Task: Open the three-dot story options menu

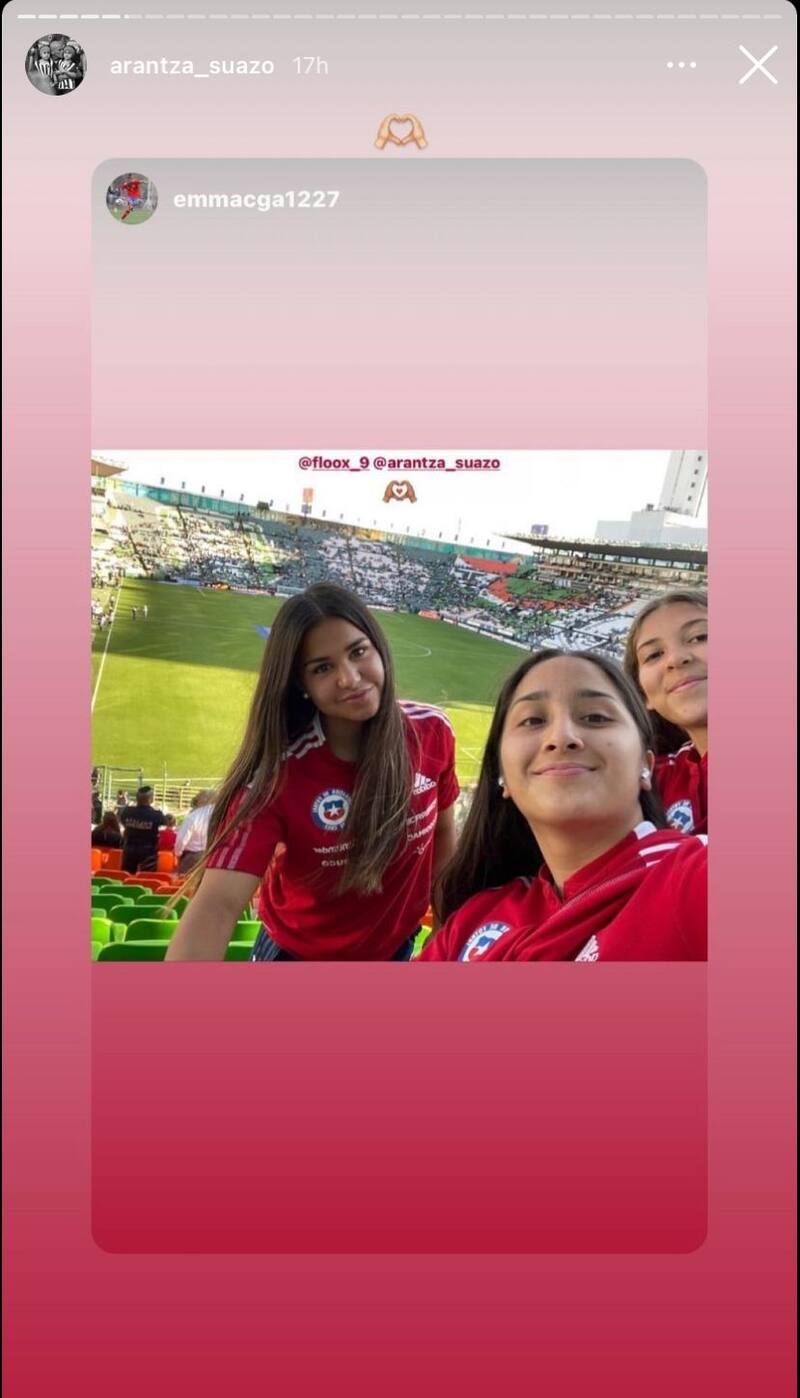Action: pyautogui.click(x=681, y=65)
